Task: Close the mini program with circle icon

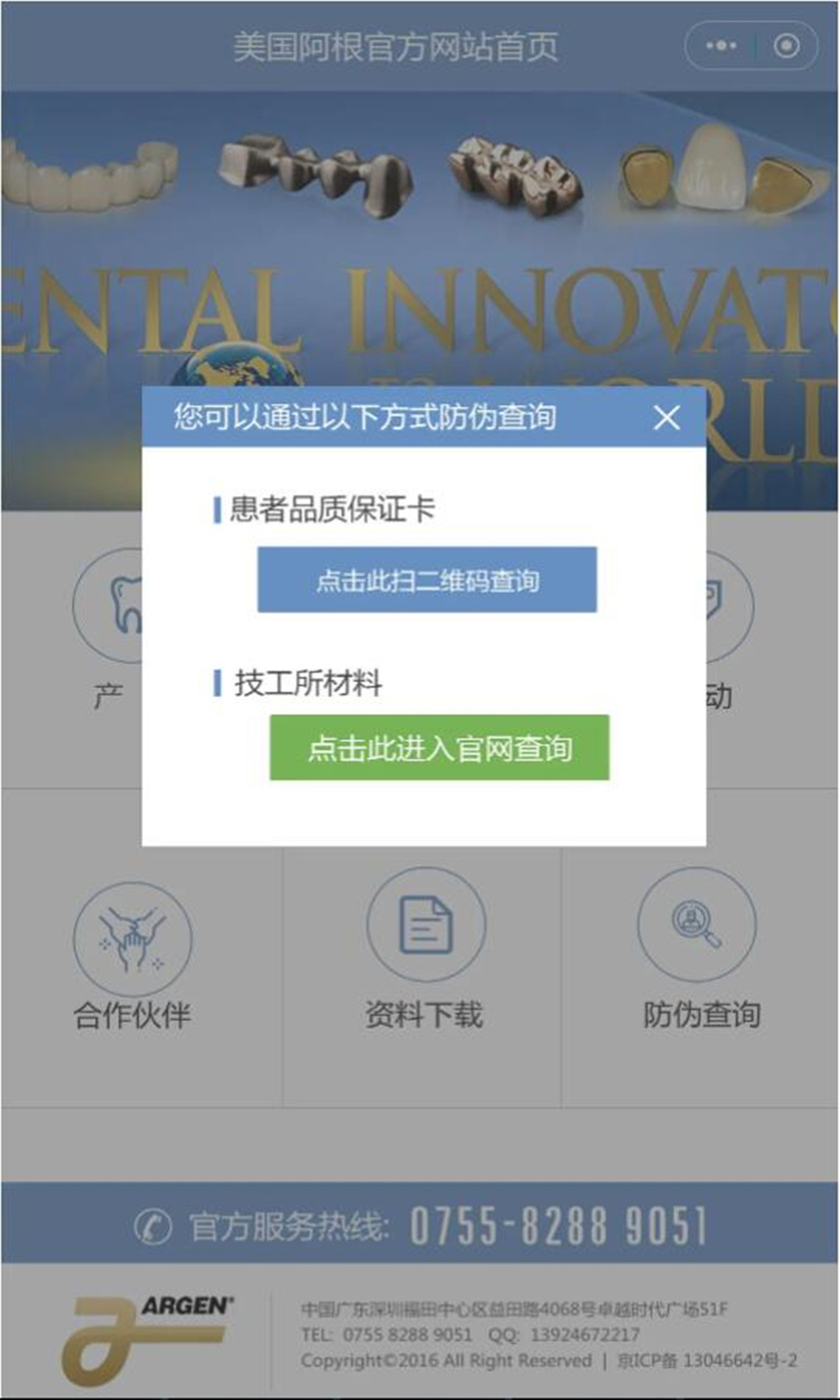Action: click(786, 46)
